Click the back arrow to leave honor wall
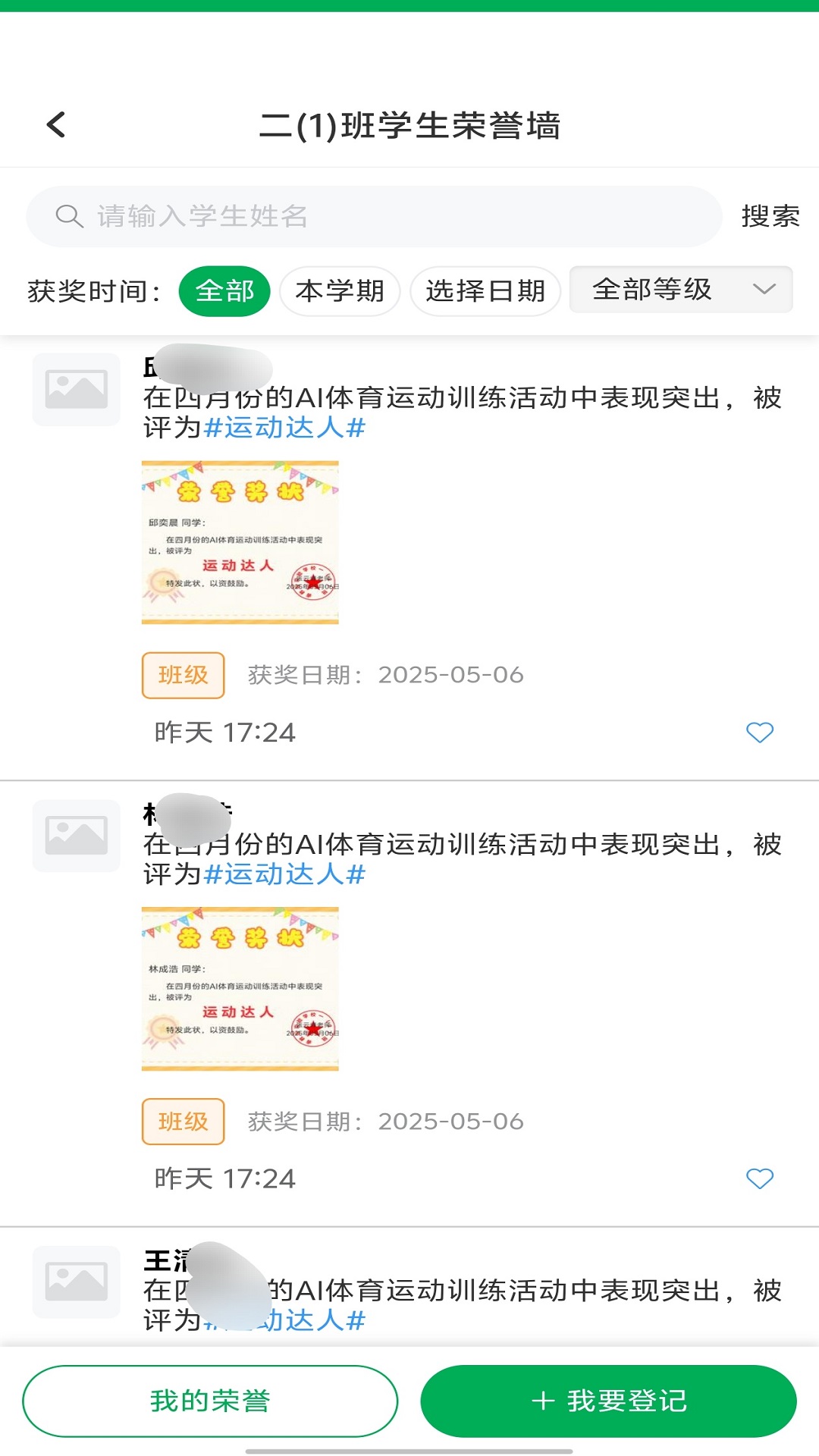The image size is (819, 1456). pyautogui.click(x=55, y=124)
